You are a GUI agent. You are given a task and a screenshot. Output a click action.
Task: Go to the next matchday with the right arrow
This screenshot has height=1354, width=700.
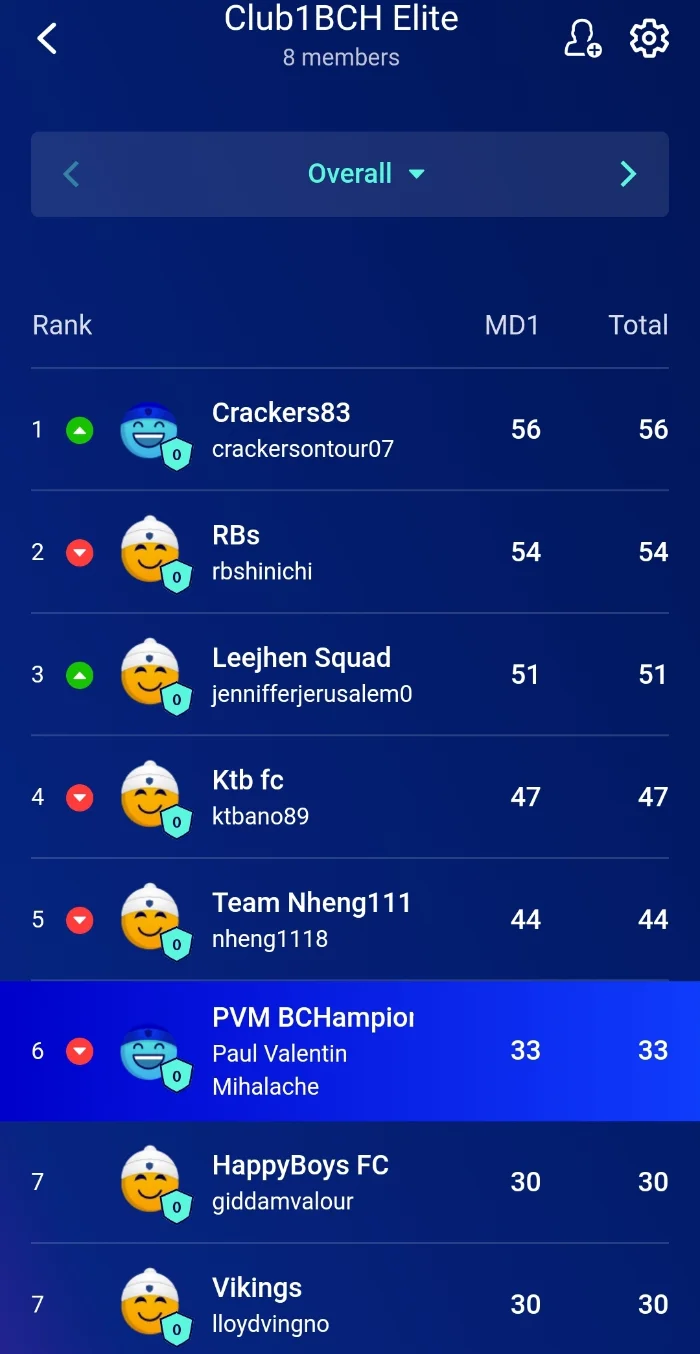[628, 174]
